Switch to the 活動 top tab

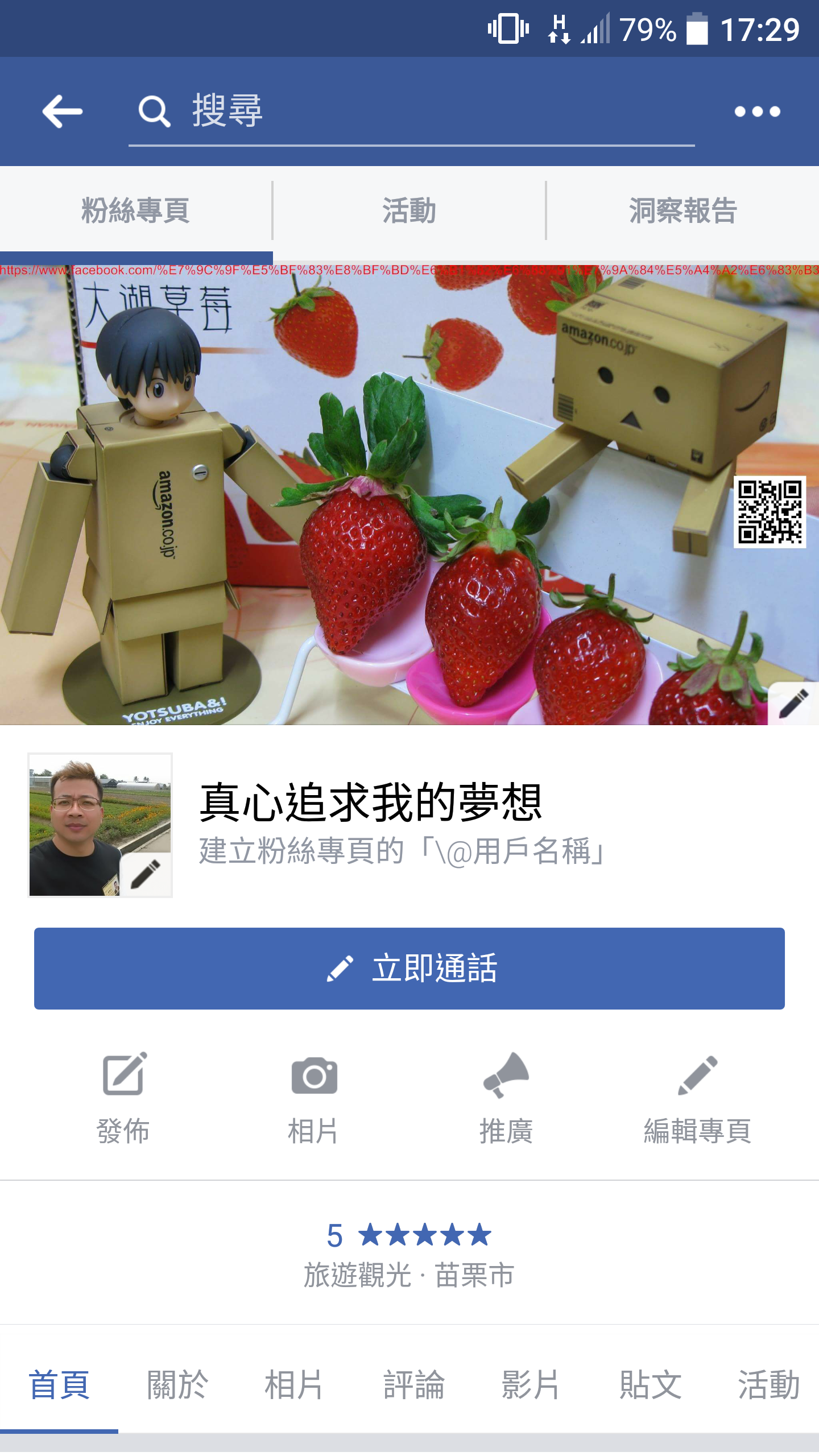tap(409, 211)
